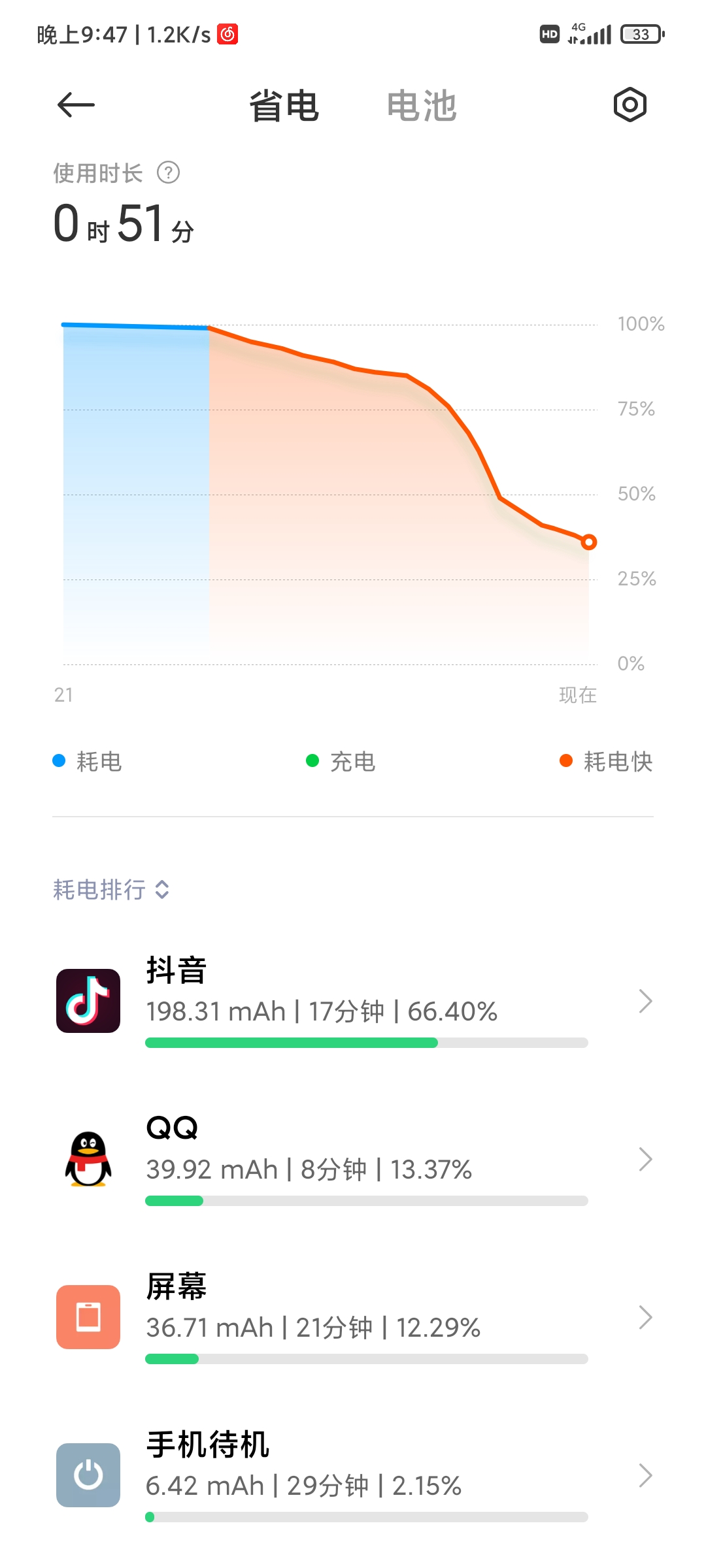Open 手机待机 usage details
The width and height of the screenshot is (706, 1568).
[x=353, y=1475]
